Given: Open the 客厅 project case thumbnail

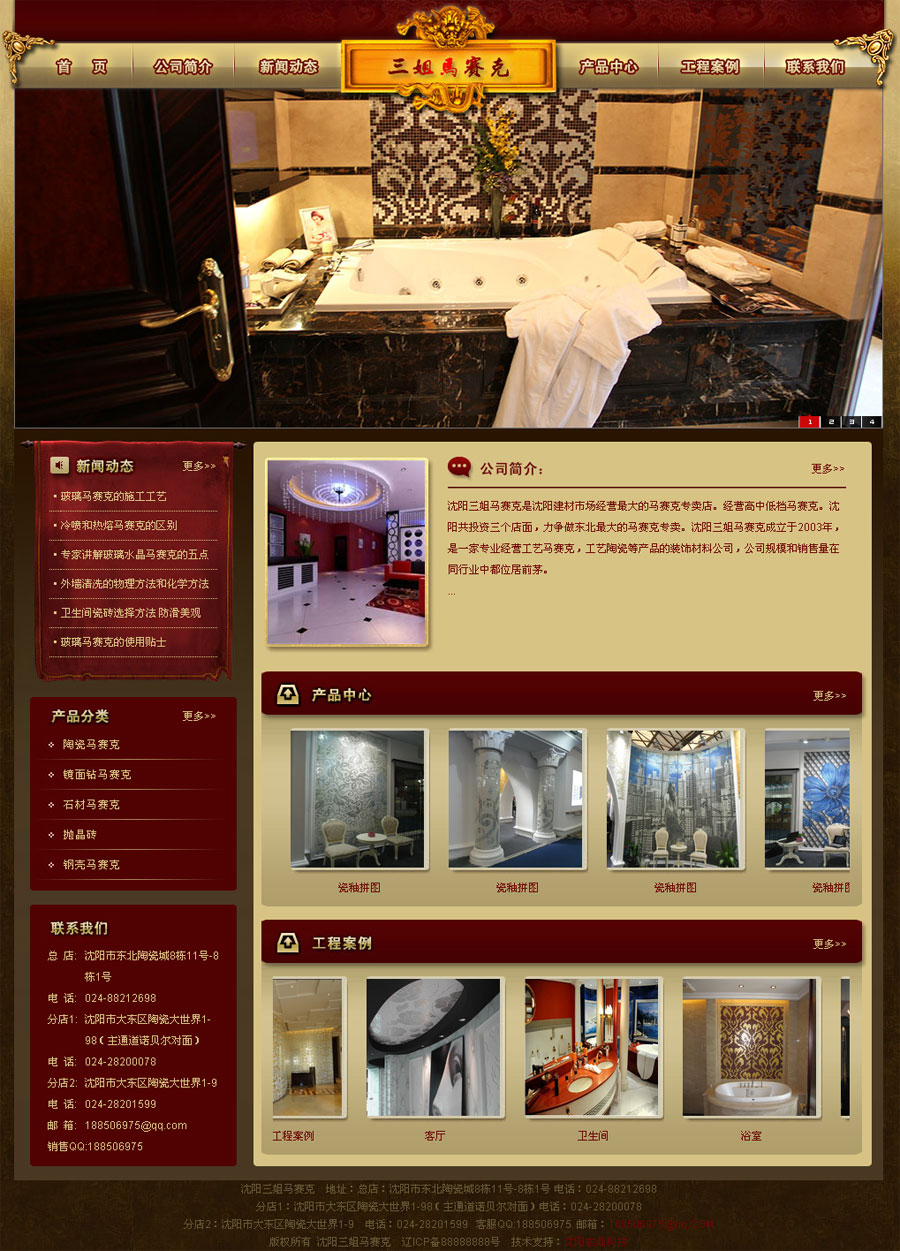Looking at the screenshot, I should point(433,1047).
